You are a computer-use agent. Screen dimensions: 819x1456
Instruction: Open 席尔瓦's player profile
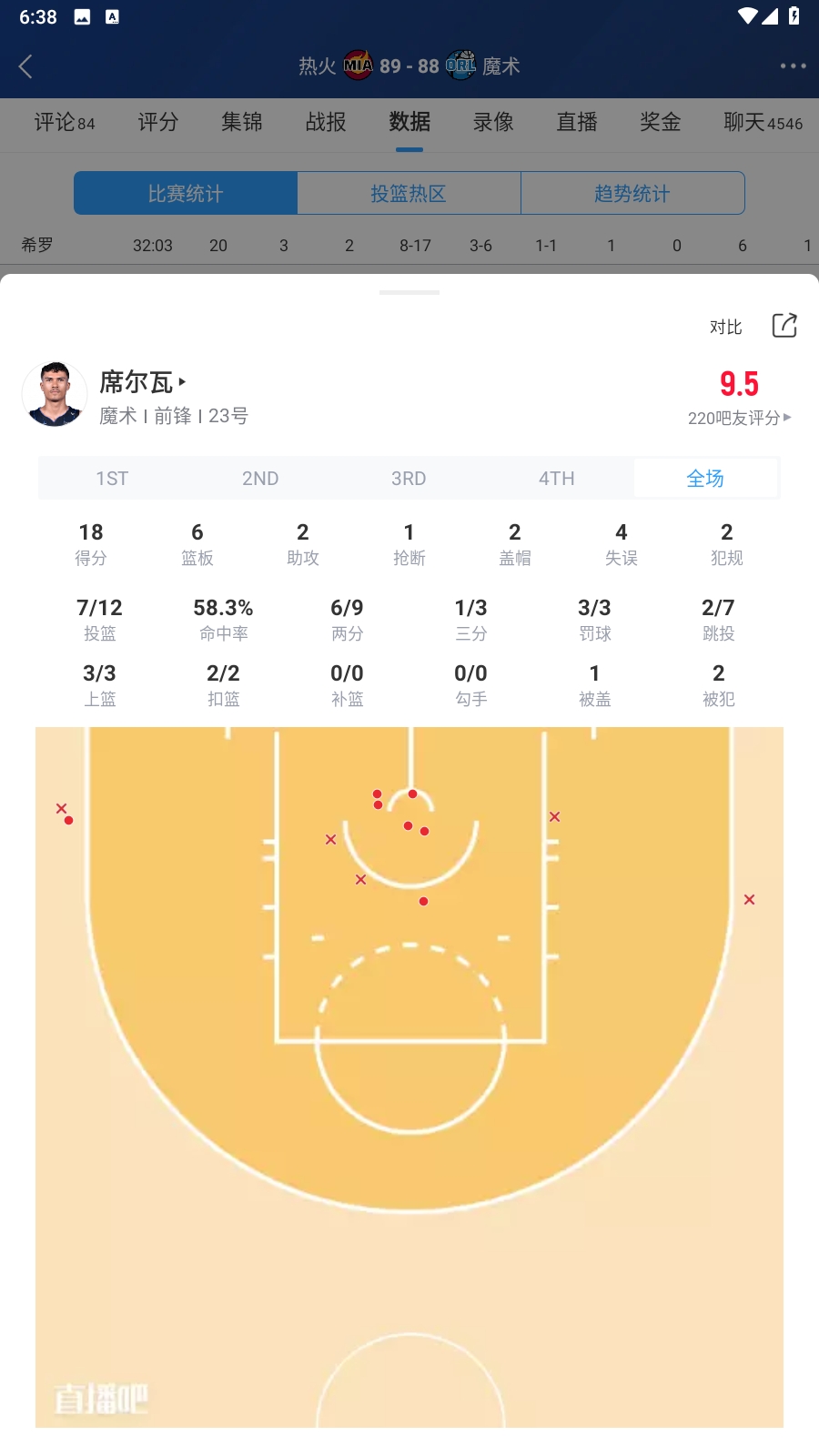coord(143,382)
